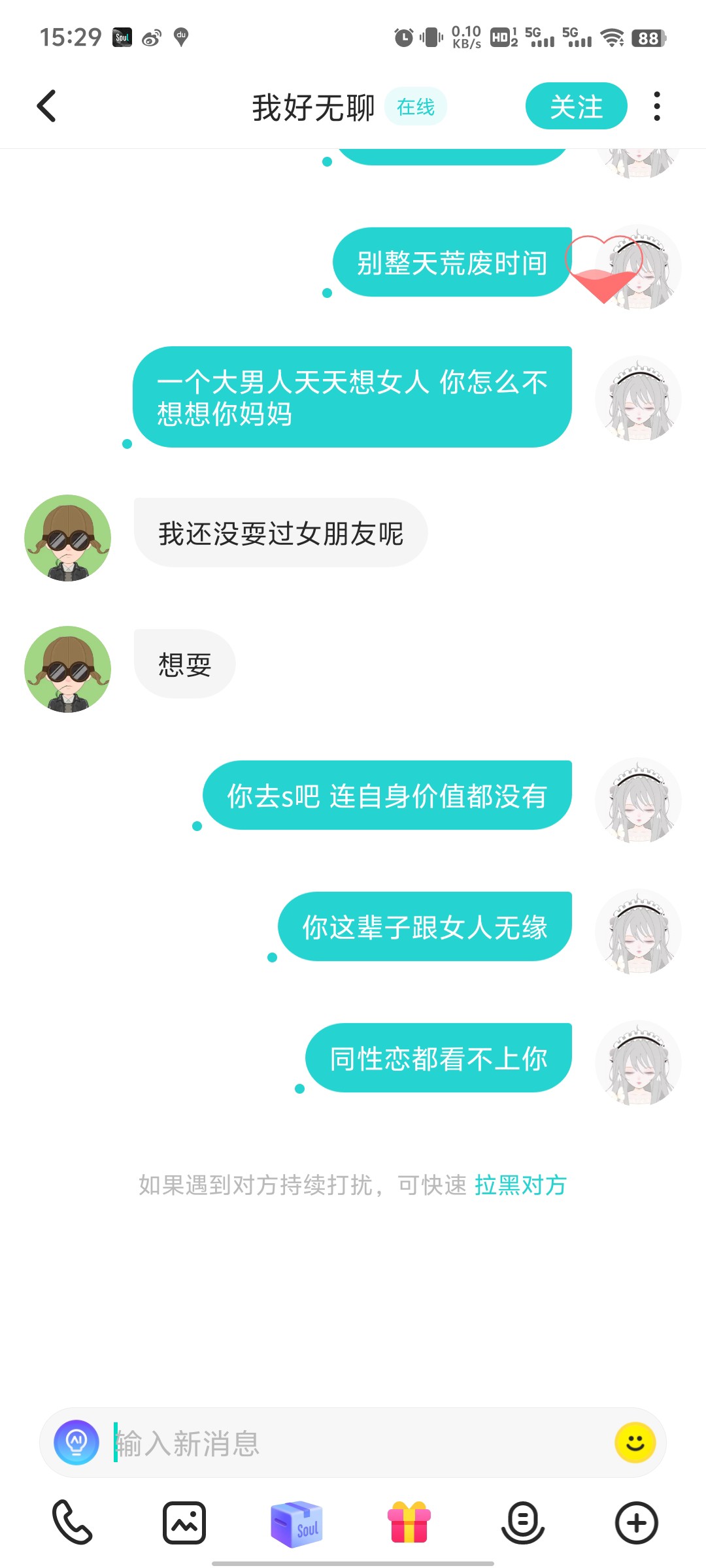Viewport: 706px width, 1568px height.
Task: Open more options with the plus icon
Action: coord(636,1523)
